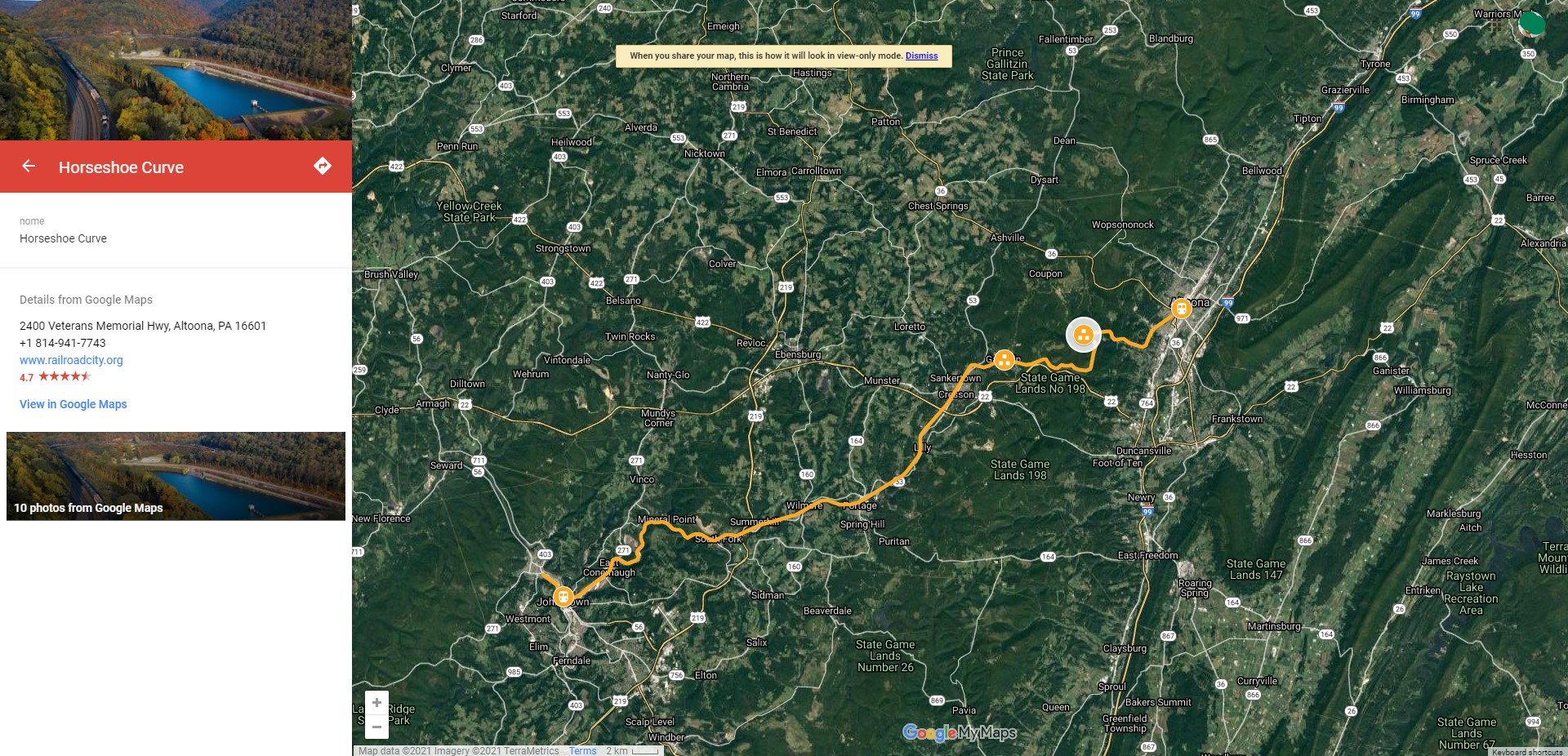1568x756 pixels.
Task: Go back from Horseshoe Curve details
Action: [29, 167]
